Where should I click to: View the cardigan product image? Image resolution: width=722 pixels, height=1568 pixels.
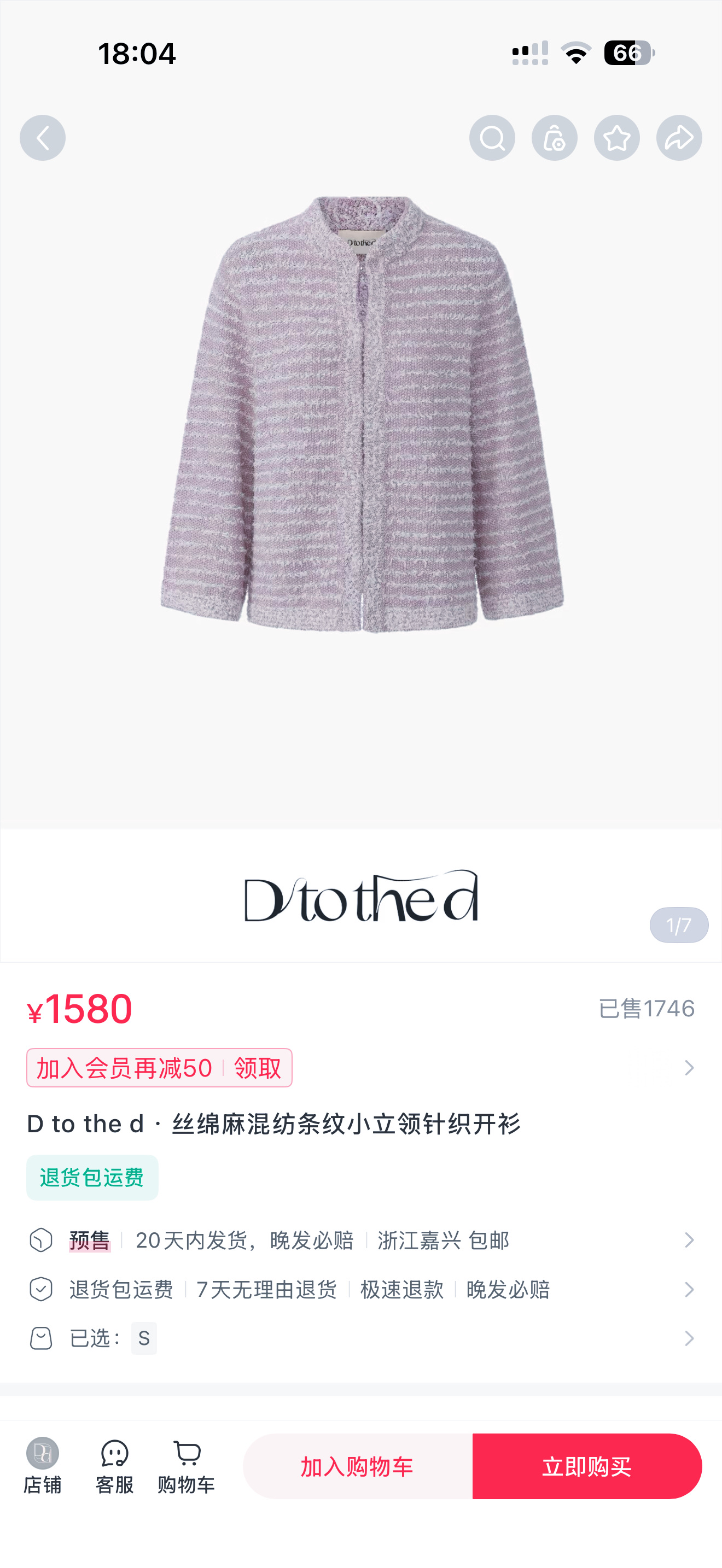pos(361,414)
